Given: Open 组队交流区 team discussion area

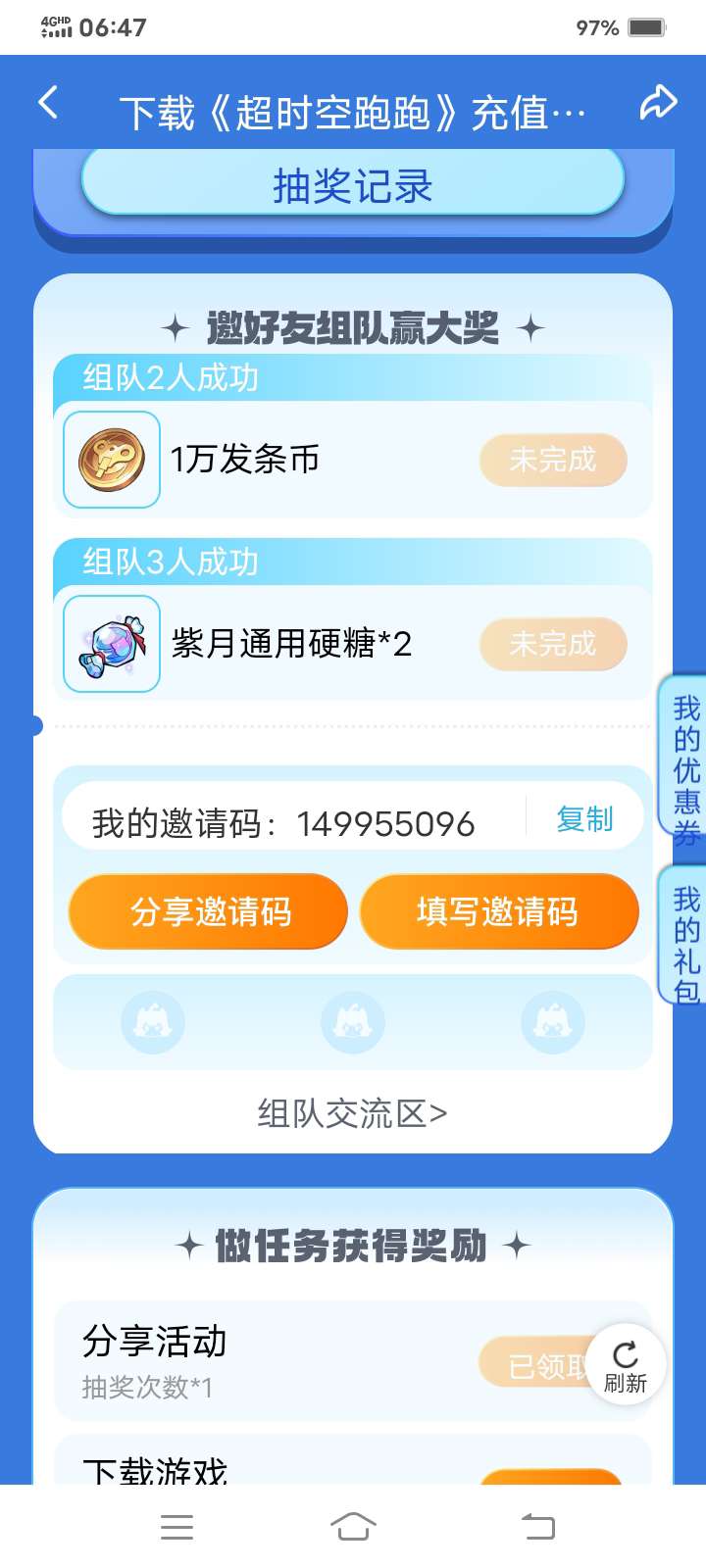Looking at the screenshot, I should coord(352,1113).
